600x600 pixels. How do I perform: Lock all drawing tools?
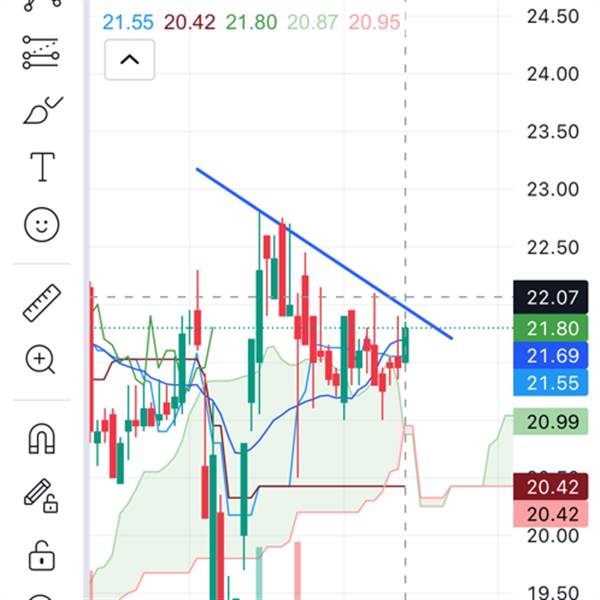coord(42,556)
